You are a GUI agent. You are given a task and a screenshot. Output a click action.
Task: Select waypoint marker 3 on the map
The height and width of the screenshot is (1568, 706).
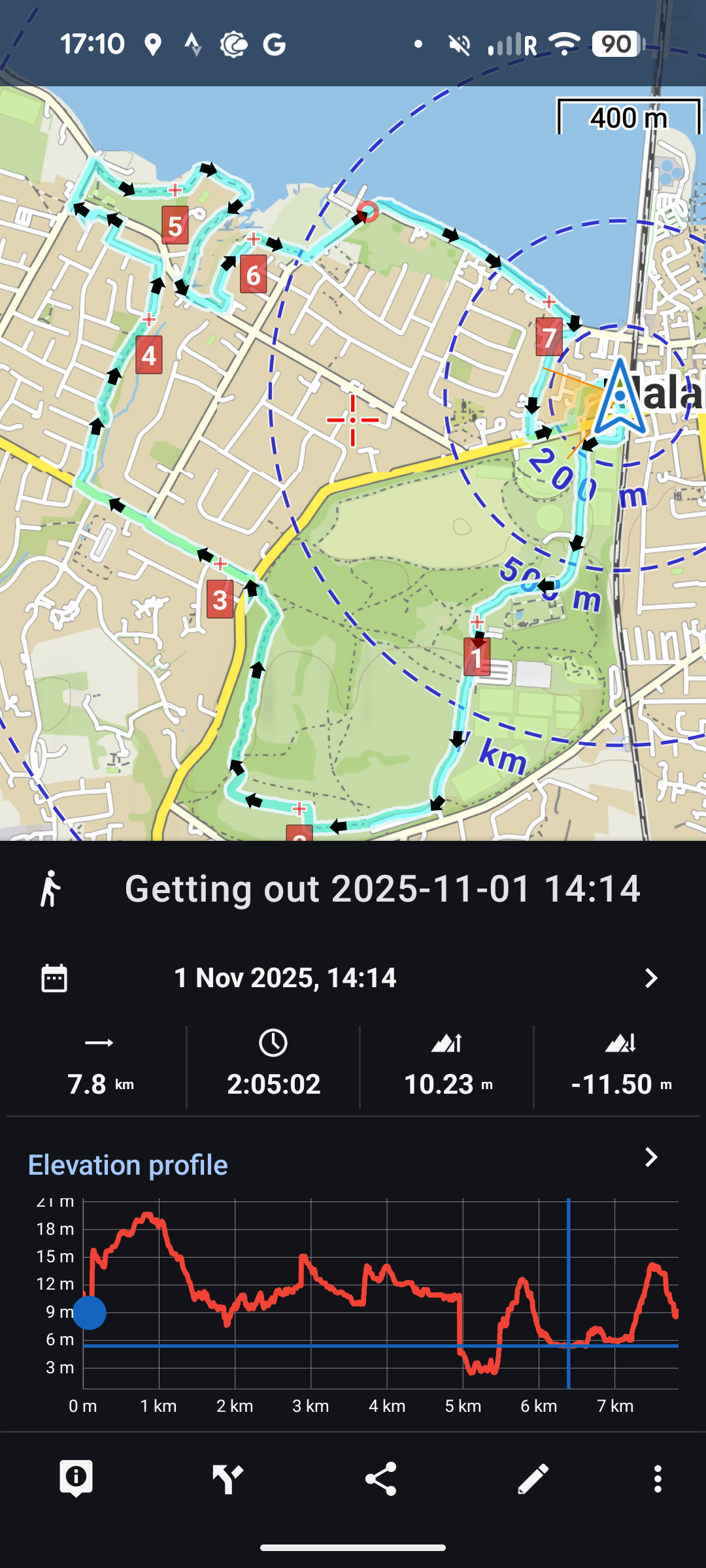pos(220,599)
